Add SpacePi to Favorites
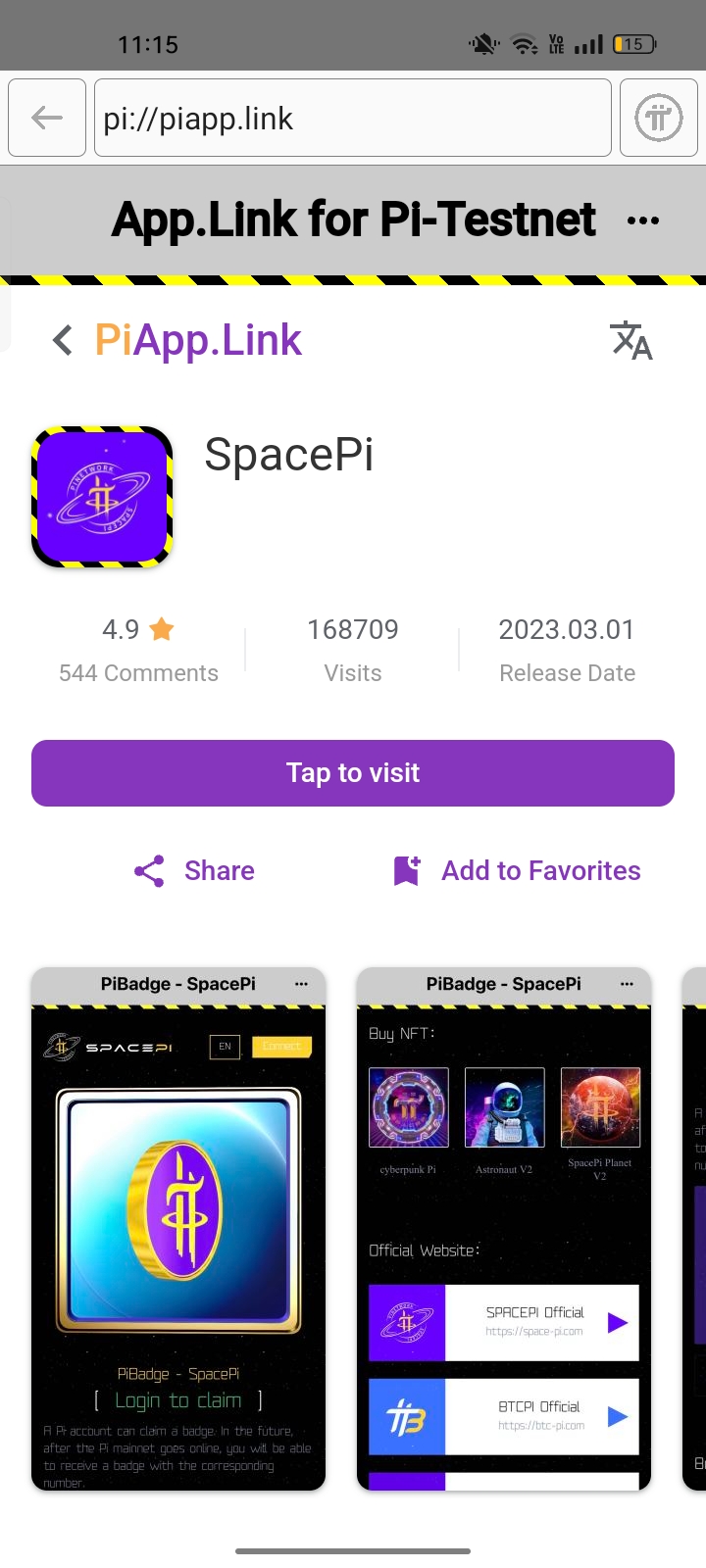The image size is (706, 1568). tap(517, 871)
